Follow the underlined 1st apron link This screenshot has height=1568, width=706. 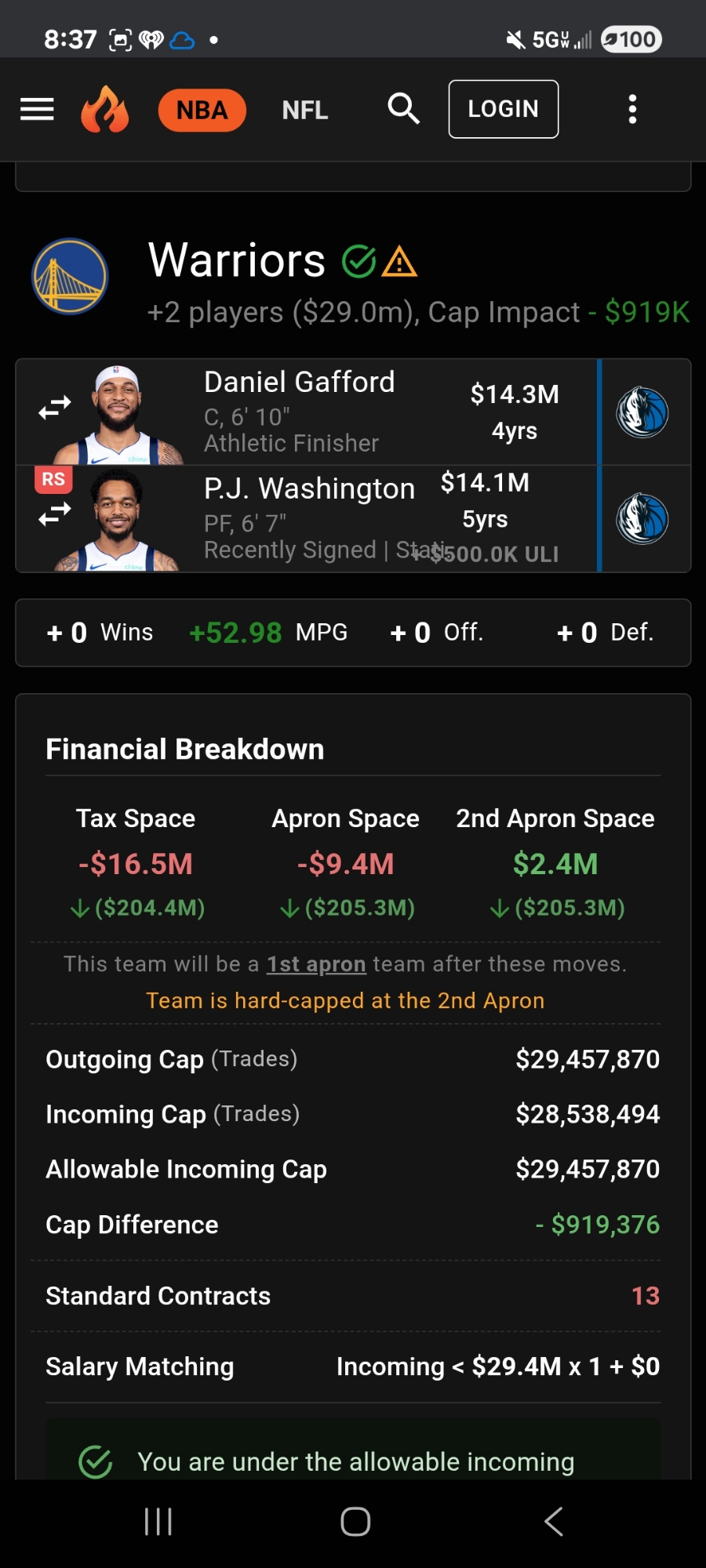316,964
